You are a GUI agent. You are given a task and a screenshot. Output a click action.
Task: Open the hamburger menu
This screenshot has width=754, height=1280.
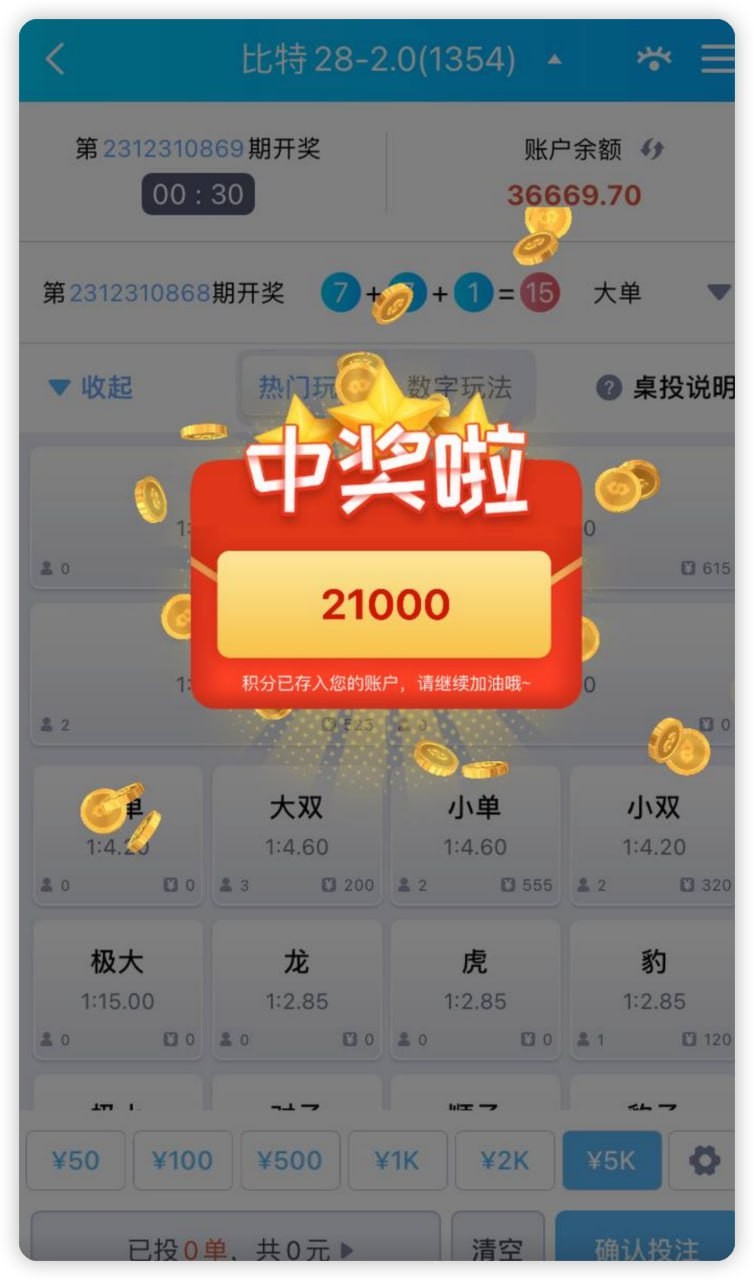(716, 60)
